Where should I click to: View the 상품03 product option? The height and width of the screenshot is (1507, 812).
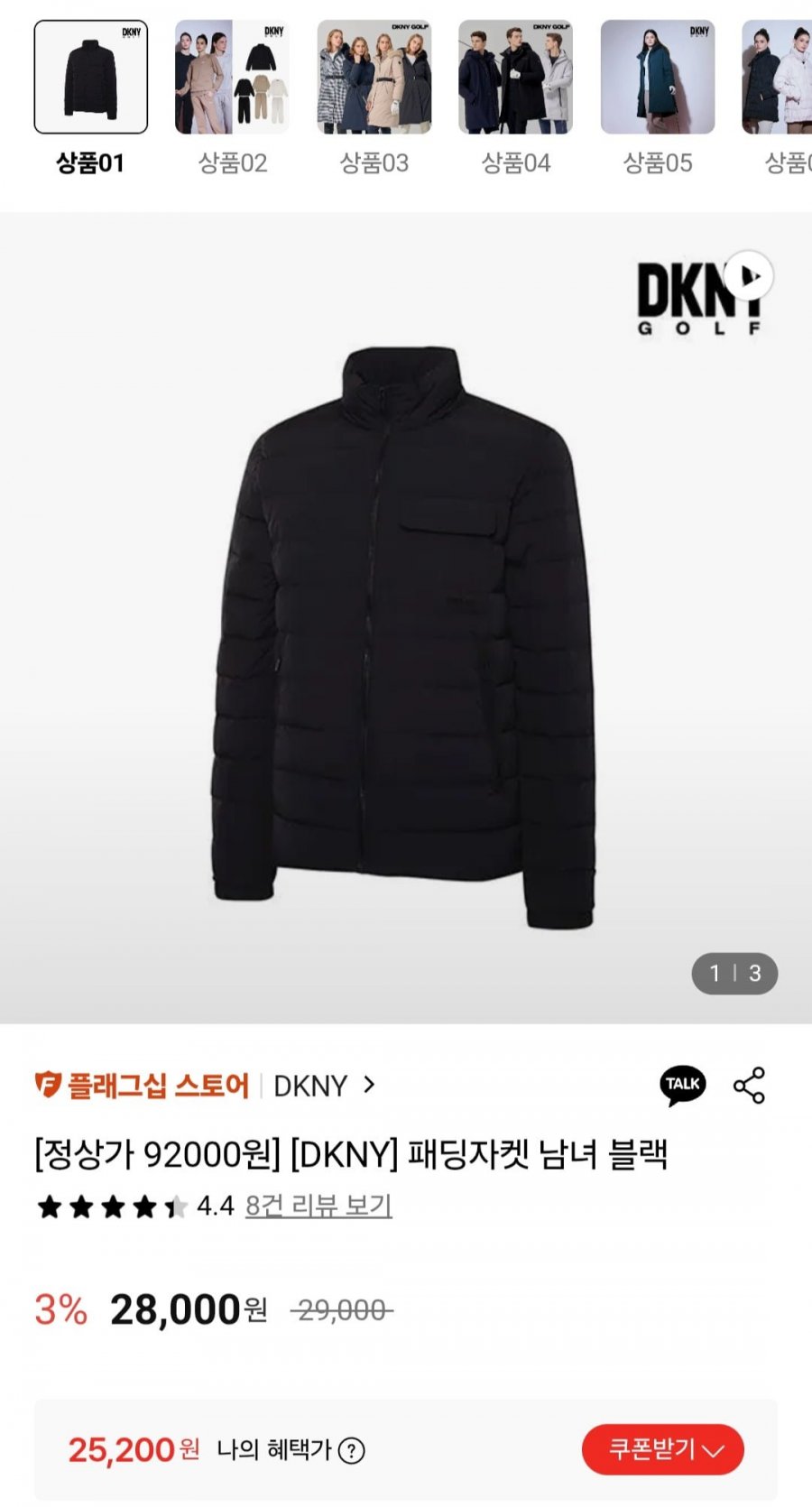(x=374, y=78)
